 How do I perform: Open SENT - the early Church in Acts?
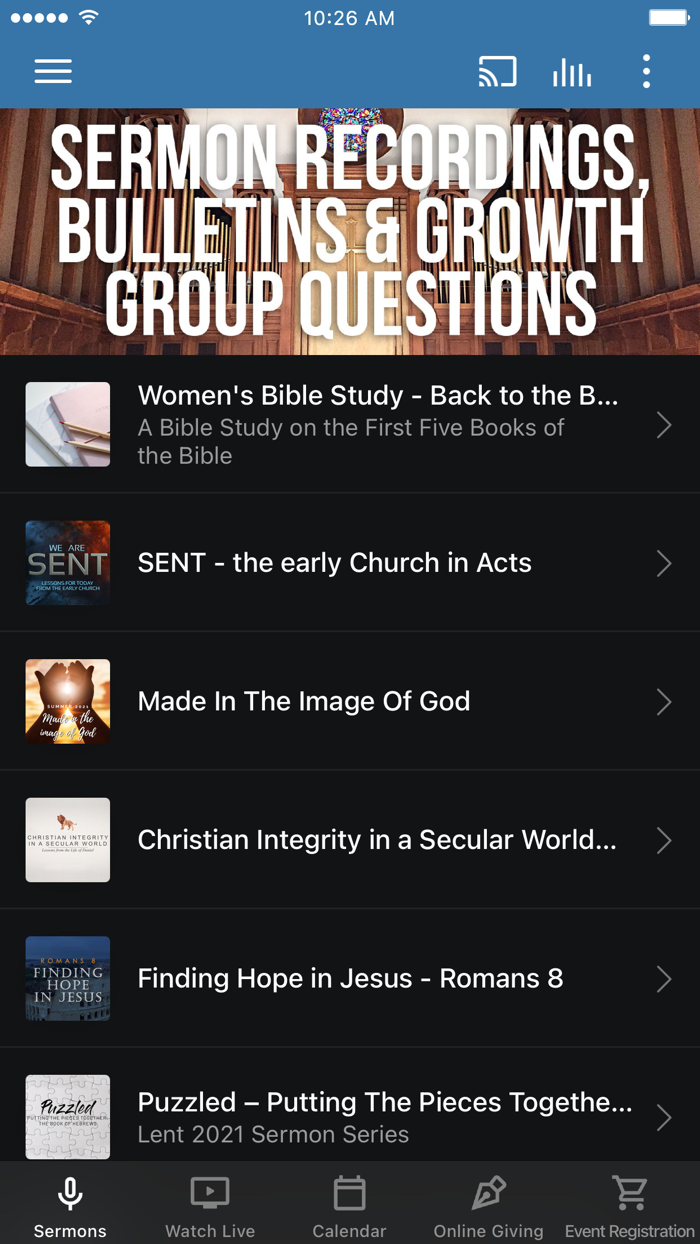pyautogui.click(x=350, y=563)
